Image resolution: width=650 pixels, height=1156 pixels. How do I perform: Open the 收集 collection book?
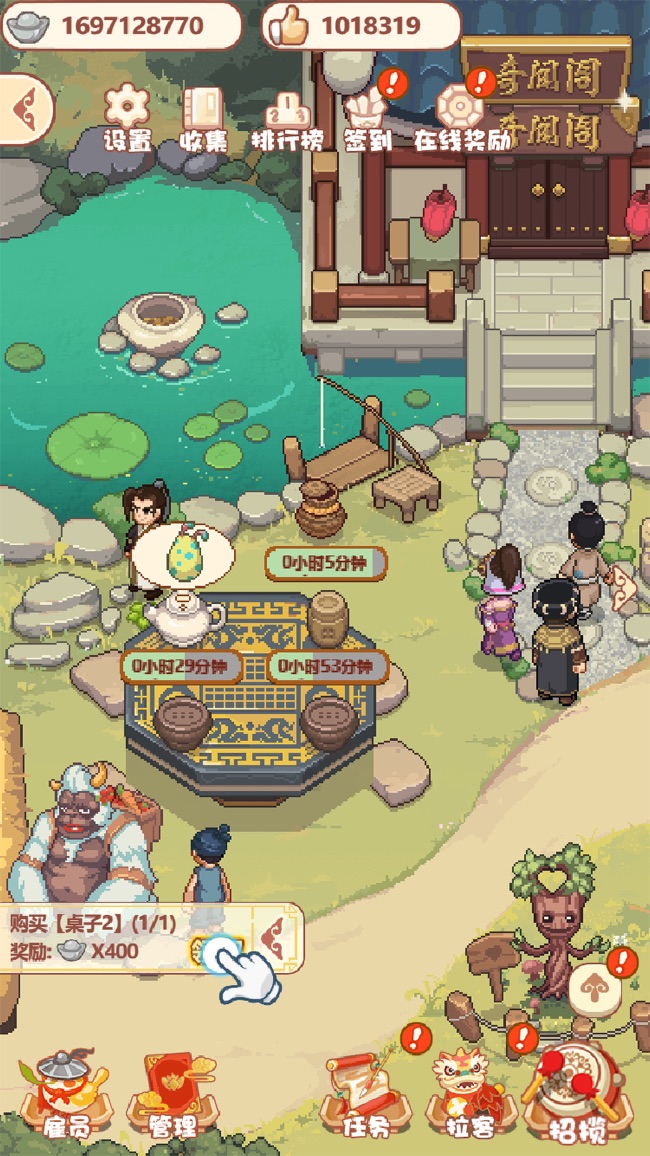click(x=203, y=118)
